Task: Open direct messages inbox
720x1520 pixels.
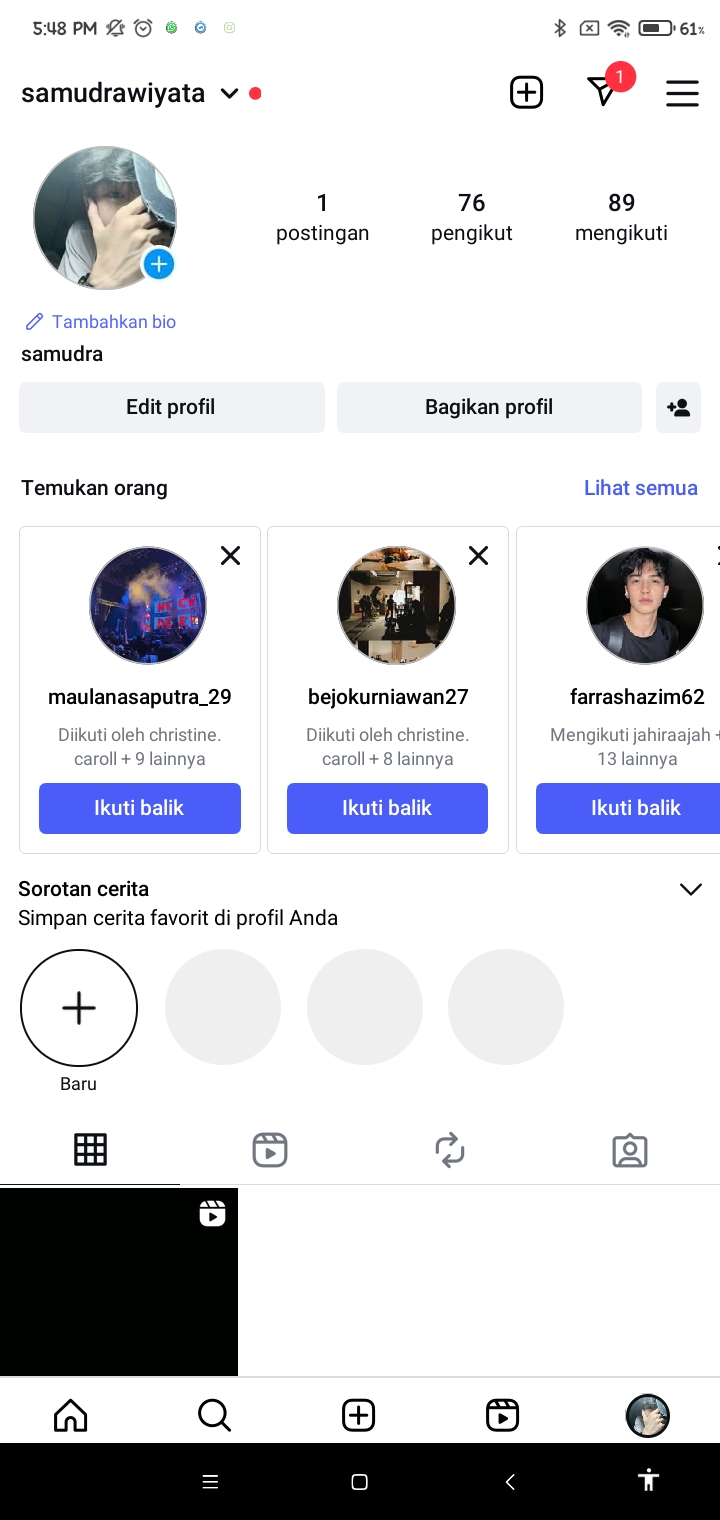Action: (603, 92)
